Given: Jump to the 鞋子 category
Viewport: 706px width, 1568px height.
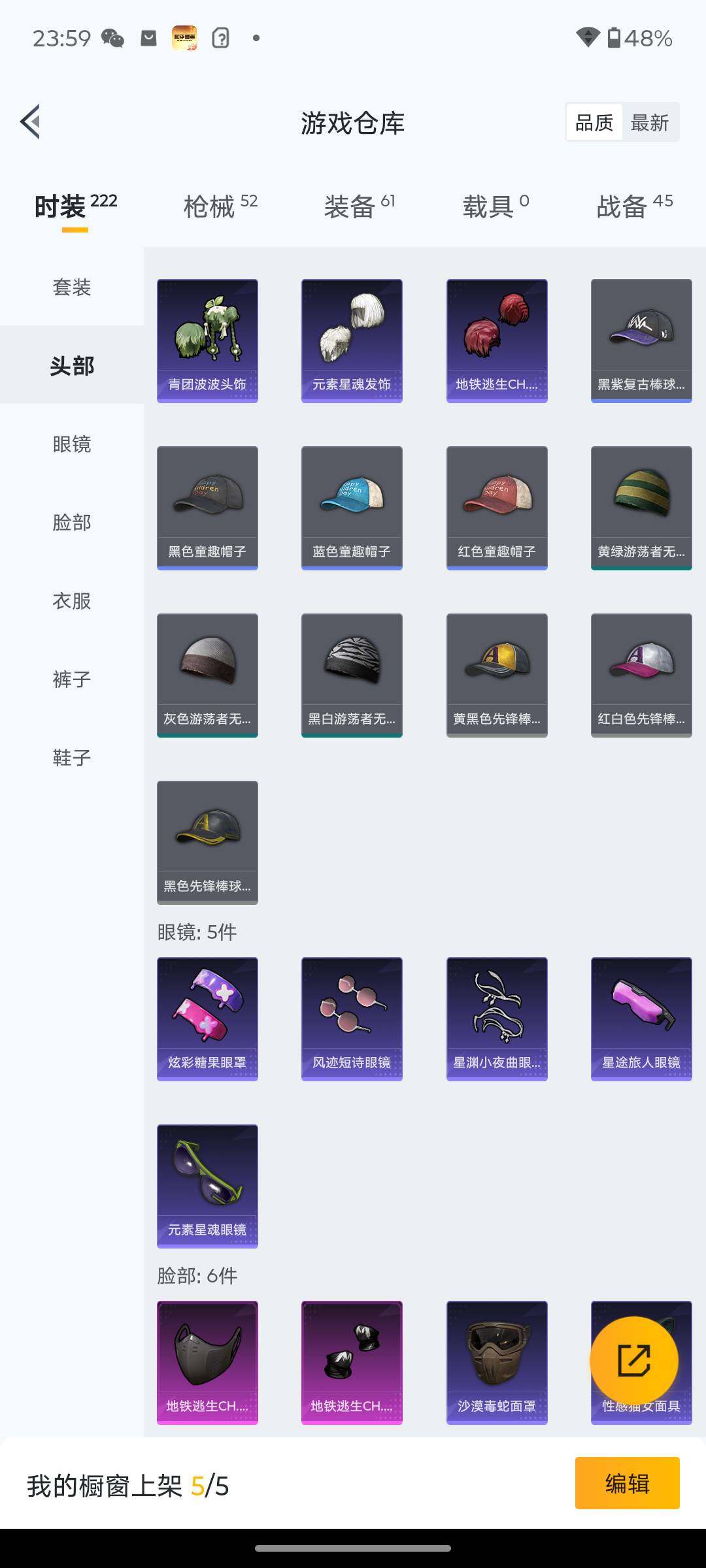Looking at the screenshot, I should point(72,757).
